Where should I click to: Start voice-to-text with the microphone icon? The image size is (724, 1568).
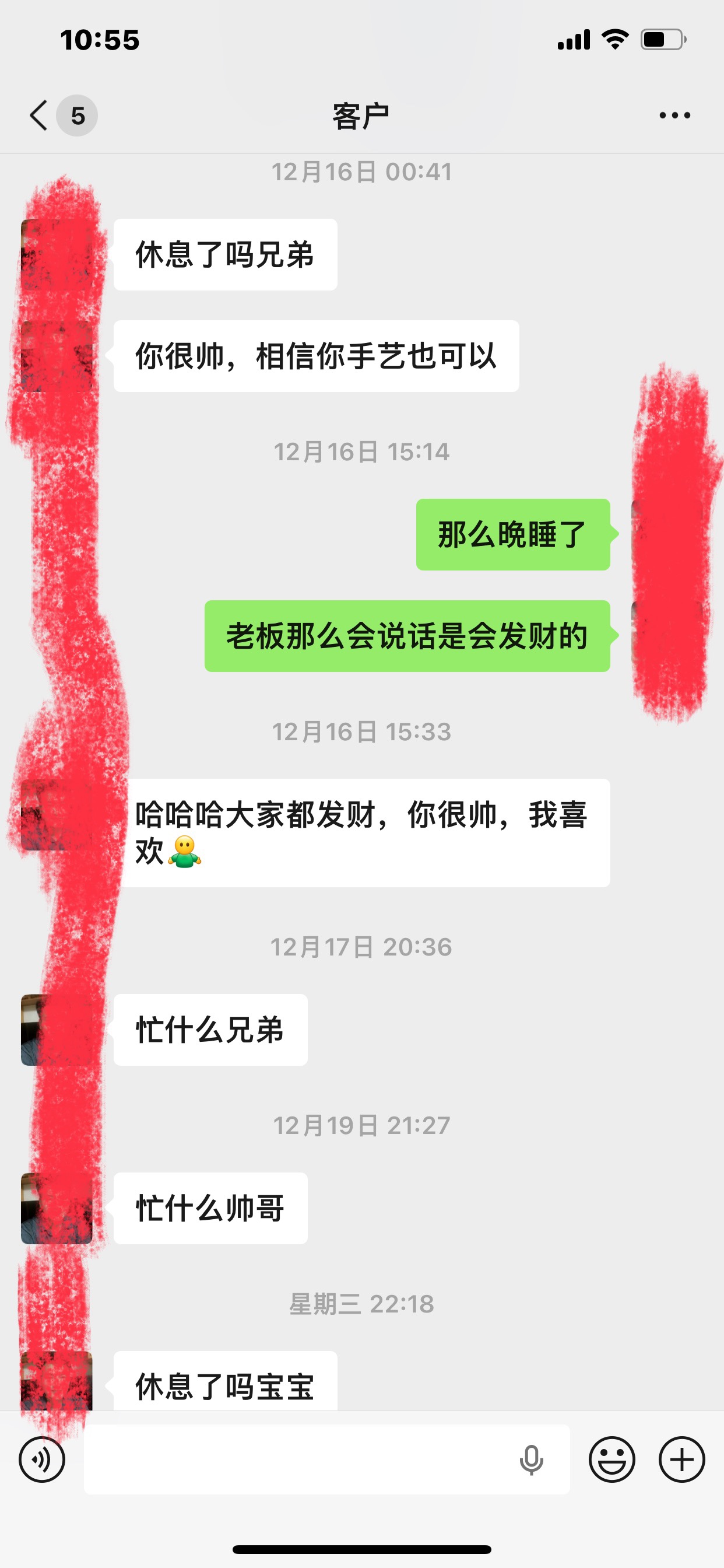coord(531,1459)
